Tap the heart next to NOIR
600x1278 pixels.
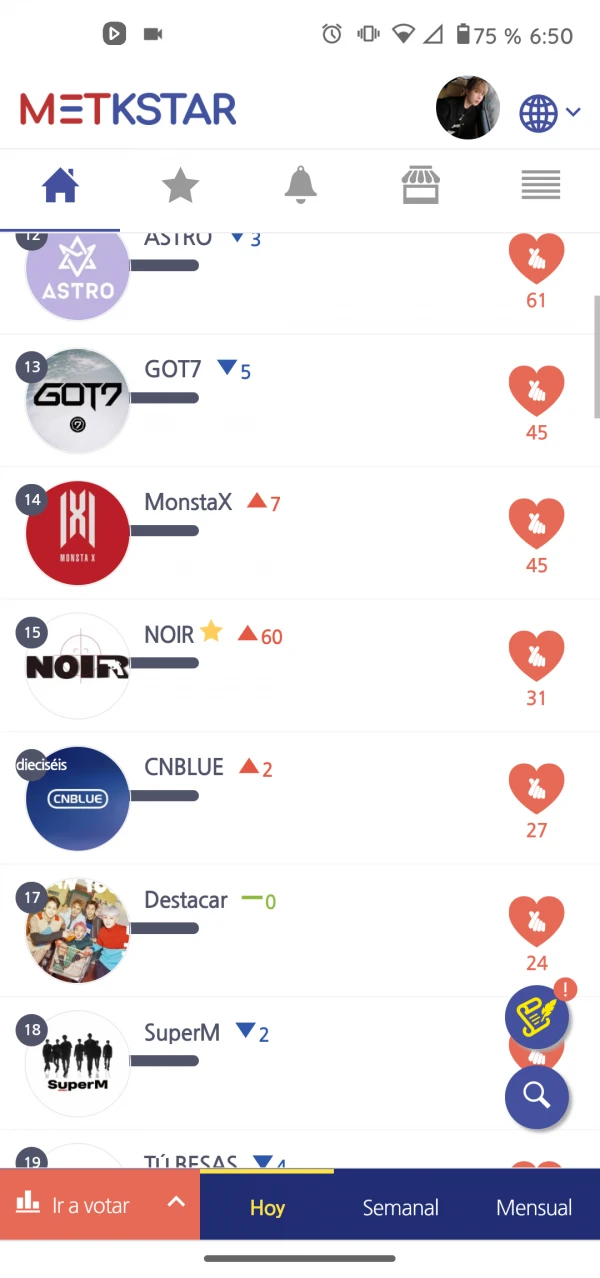(x=536, y=656)
